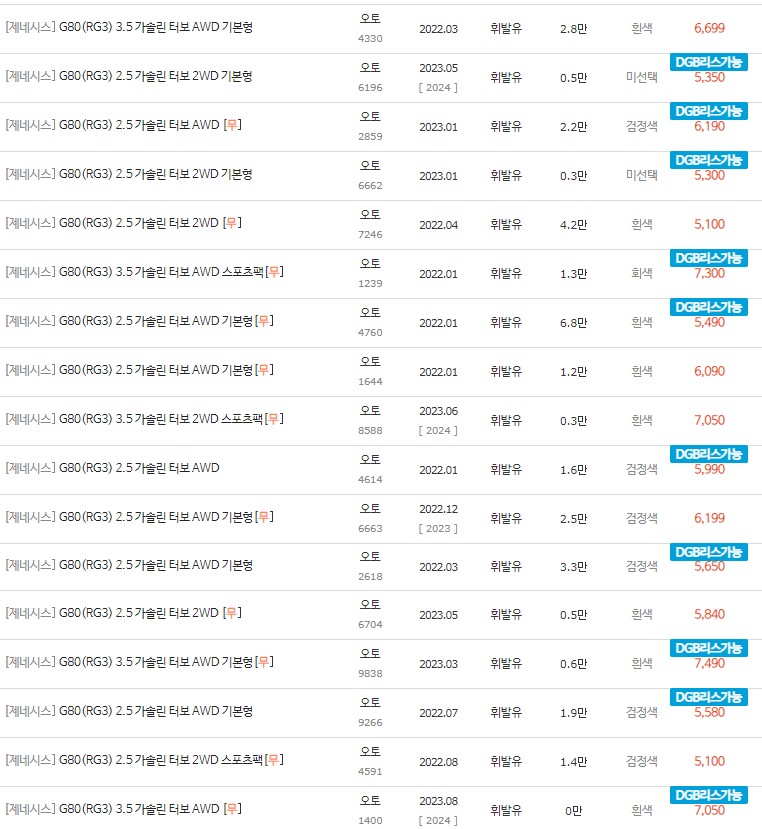
Task: Click the 흰색 color label of the 2023.05 listing
Action: point(641,616)
